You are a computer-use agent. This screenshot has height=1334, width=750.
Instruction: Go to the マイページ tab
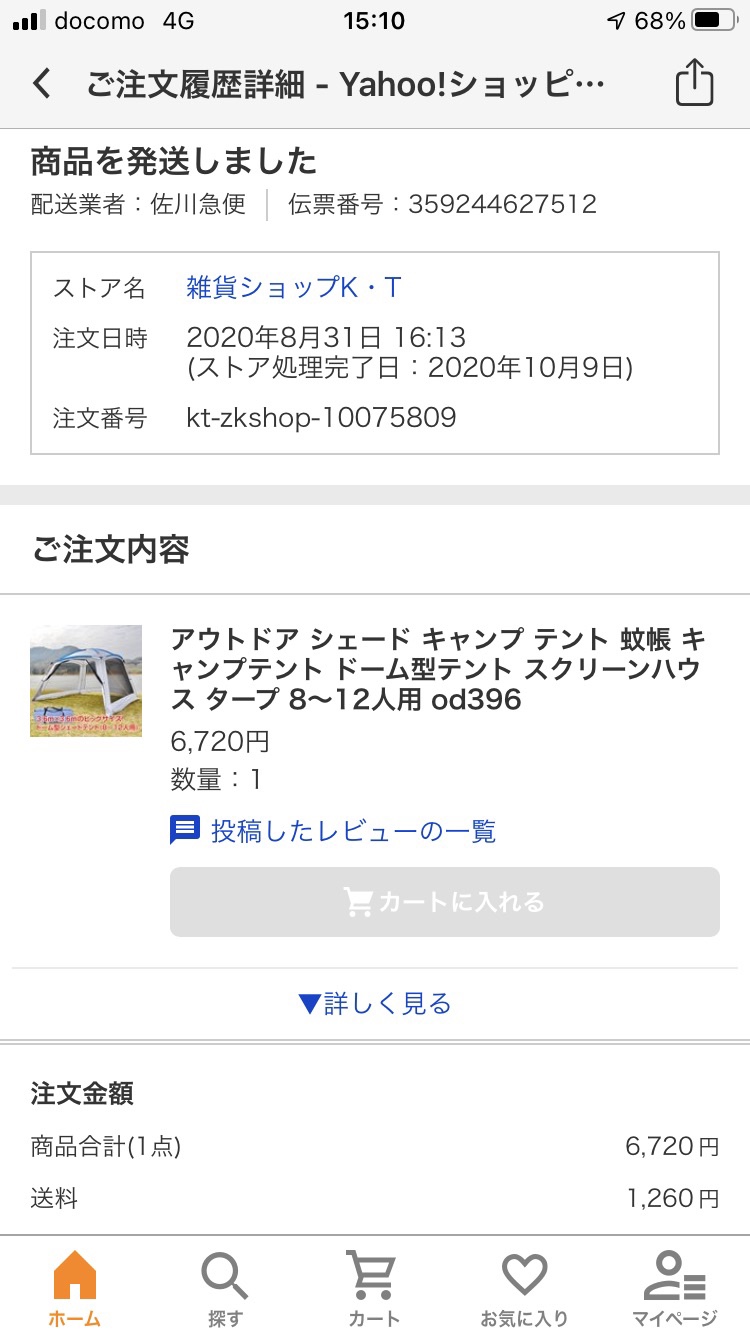click(x=674, y=1288)
